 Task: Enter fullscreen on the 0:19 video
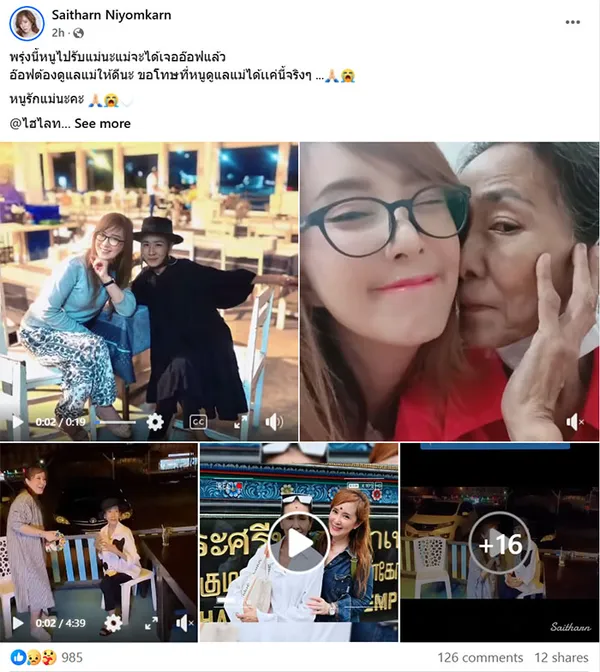241,422
